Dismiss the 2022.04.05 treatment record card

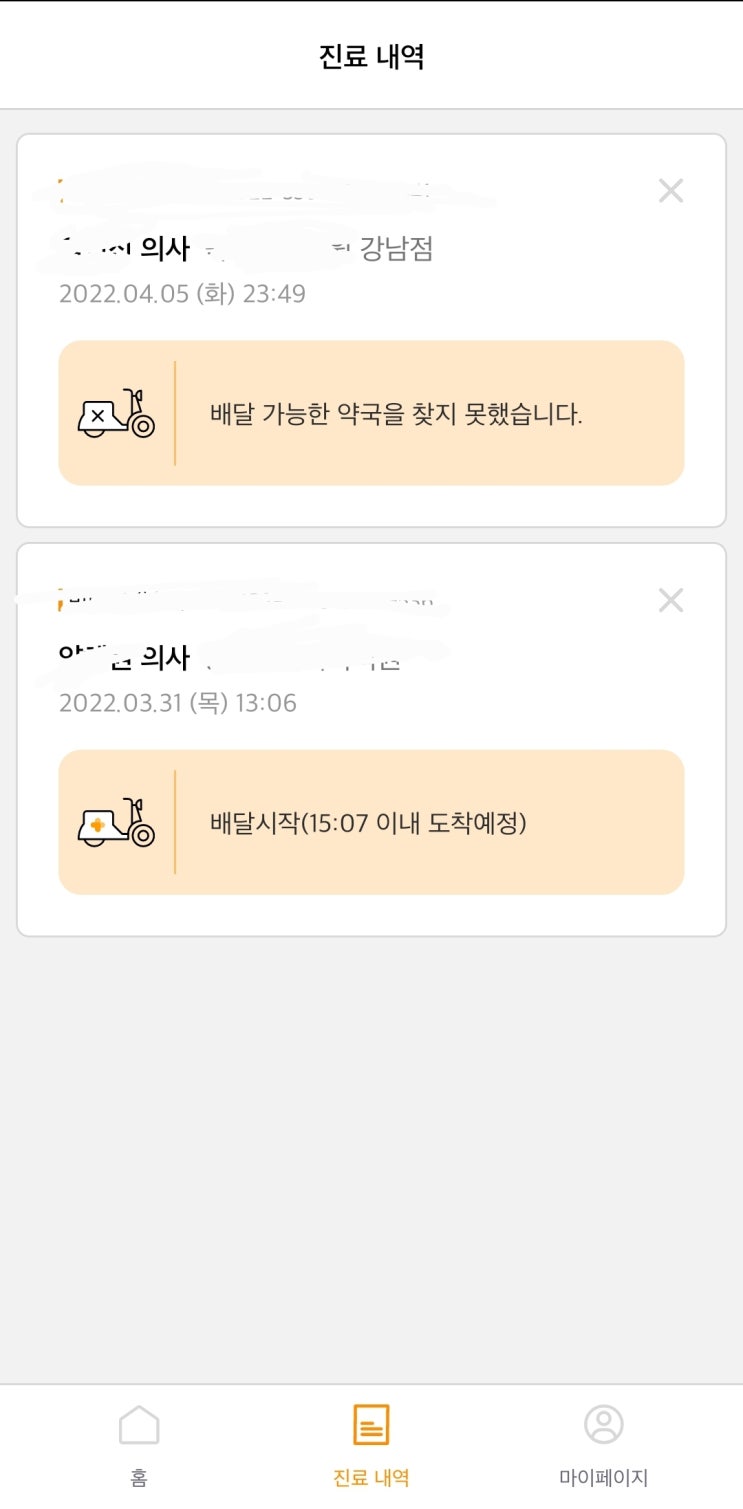(671, 191)
